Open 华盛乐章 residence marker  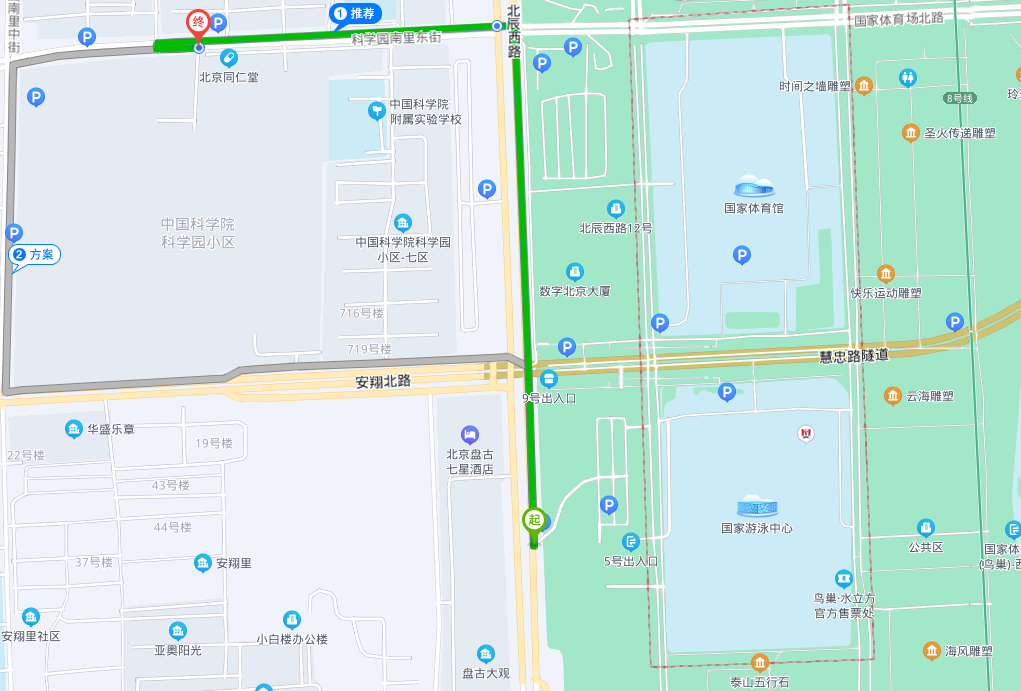pyautogui.click(x=74, y=429)
